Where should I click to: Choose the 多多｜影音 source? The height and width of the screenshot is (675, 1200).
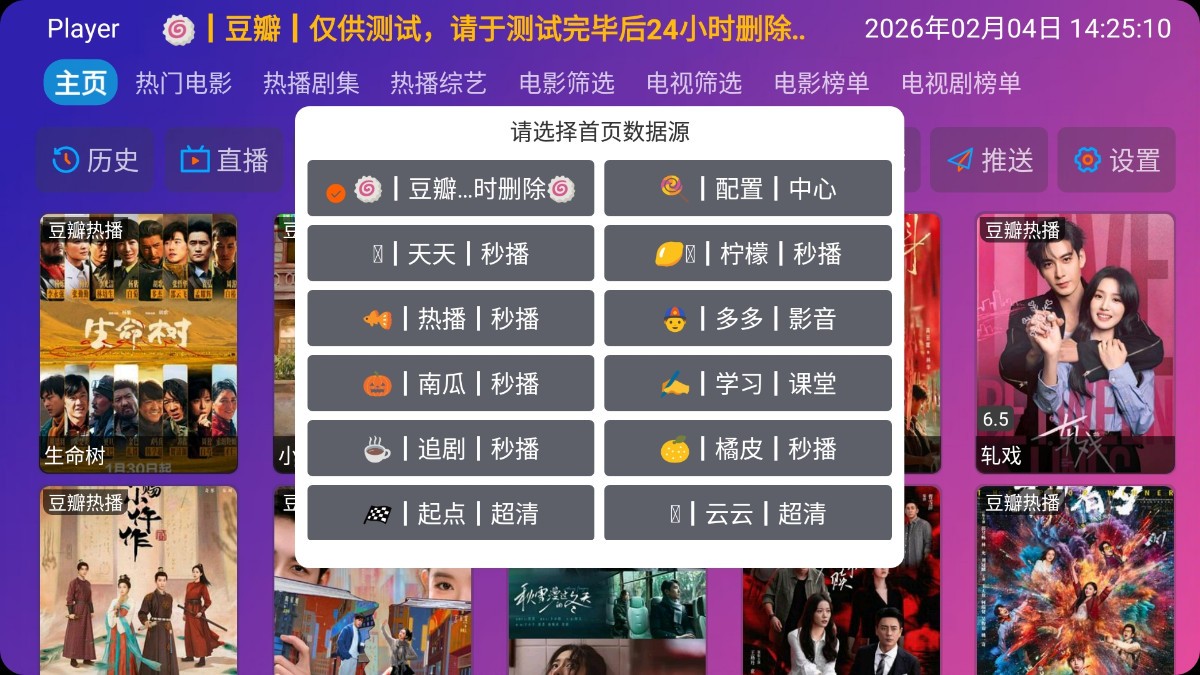pyautogui.click(x=747, y=318)
